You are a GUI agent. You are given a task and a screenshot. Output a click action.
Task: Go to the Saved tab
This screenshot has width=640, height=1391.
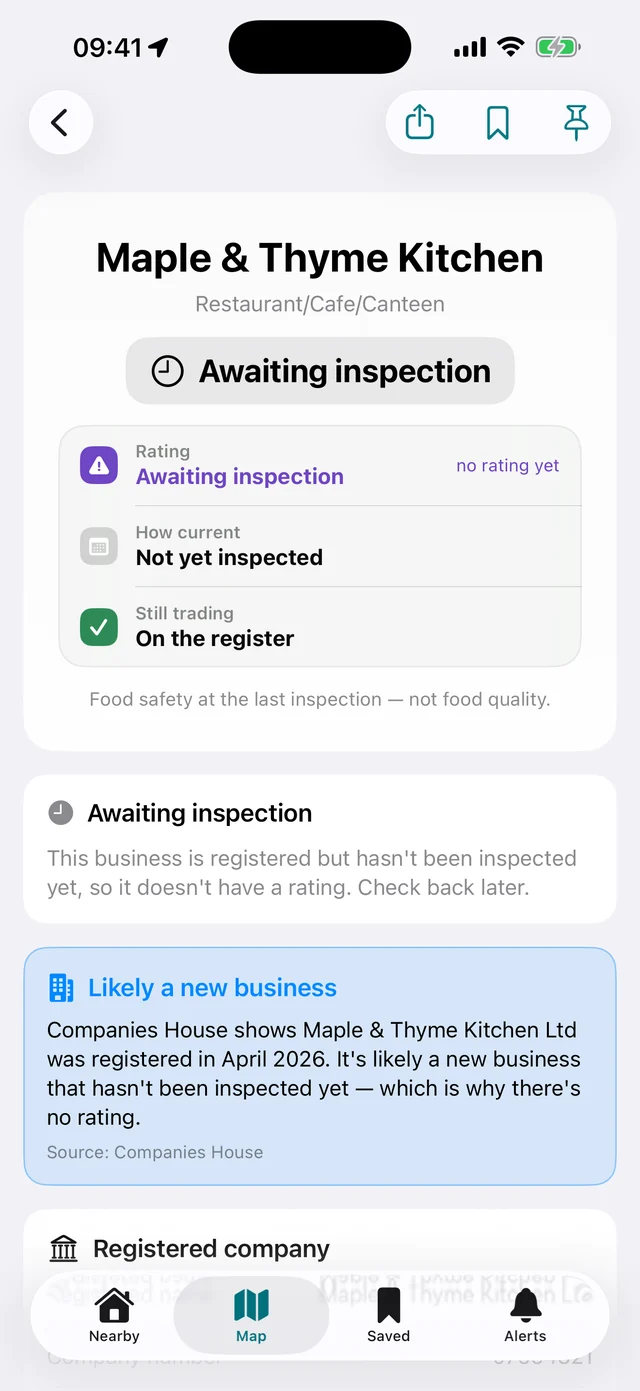pos(388,1315)
